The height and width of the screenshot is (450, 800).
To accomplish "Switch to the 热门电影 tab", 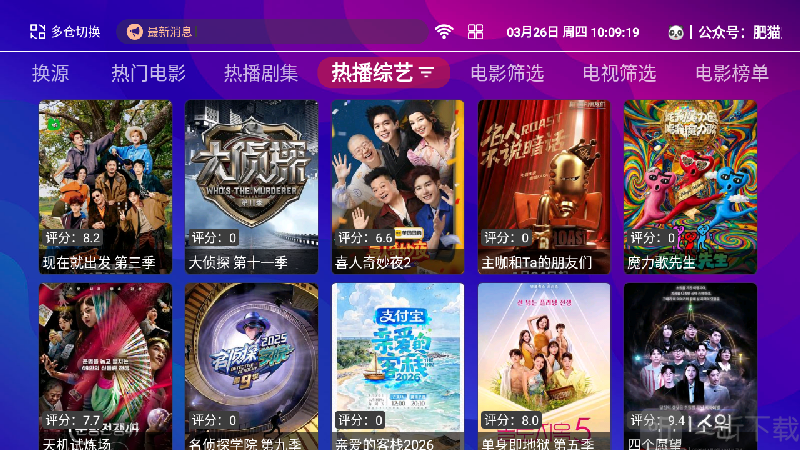I will point(148,73).
